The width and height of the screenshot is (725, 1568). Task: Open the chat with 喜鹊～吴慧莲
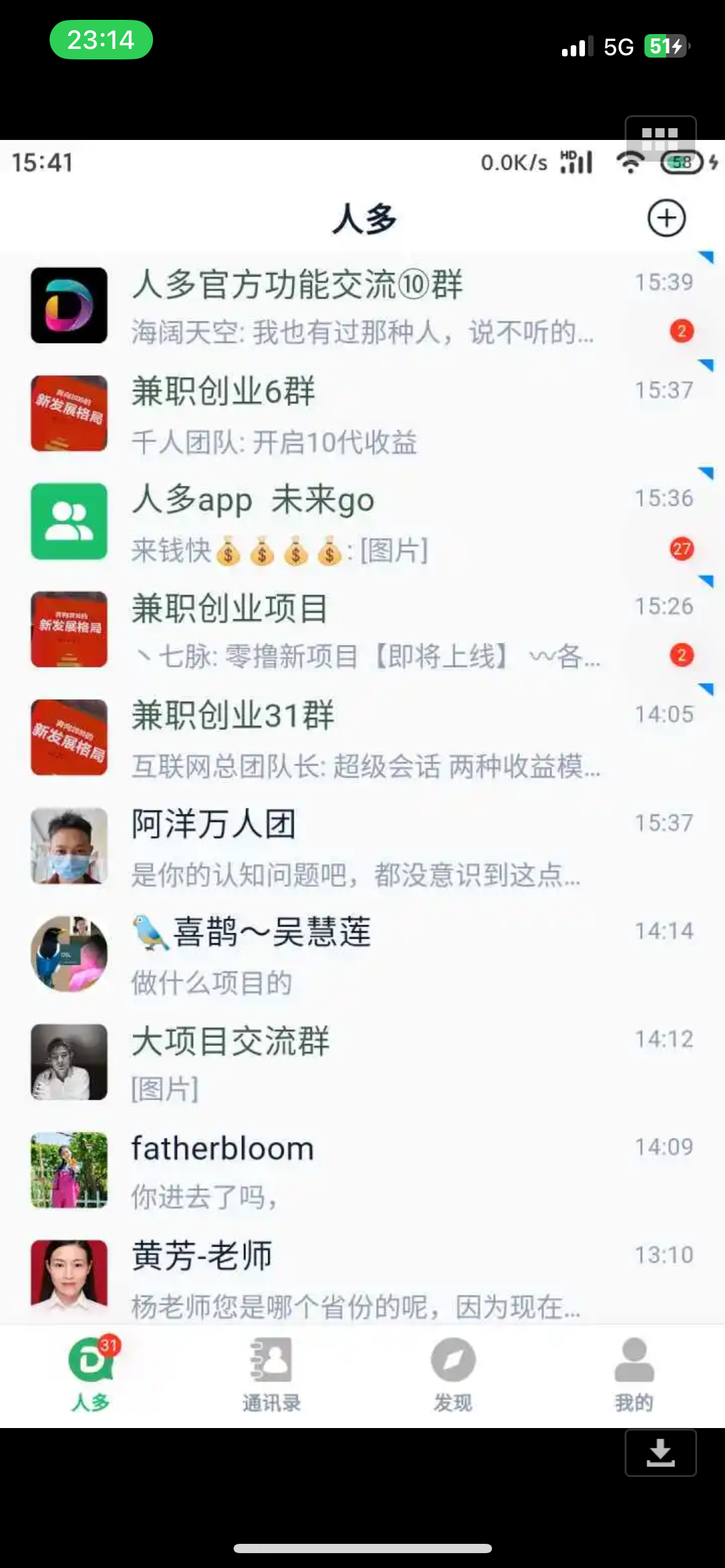362,954
